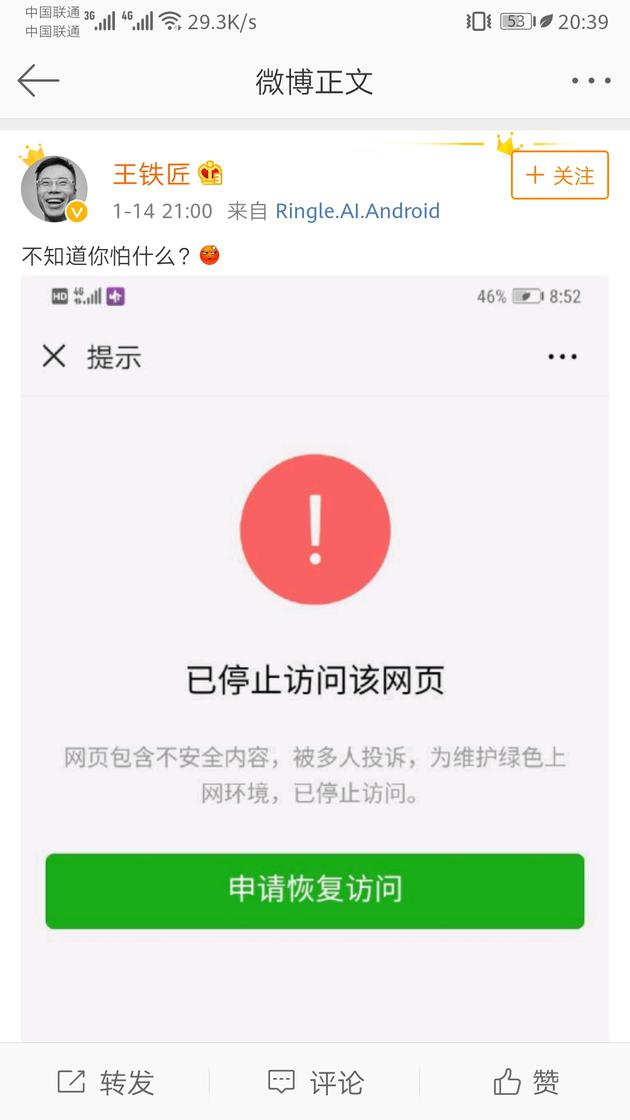Image resolution: width=630 pixels, height=1120 pixels.
Task: Open 王铁匠's profile avatar
Action: coord(54,189)
